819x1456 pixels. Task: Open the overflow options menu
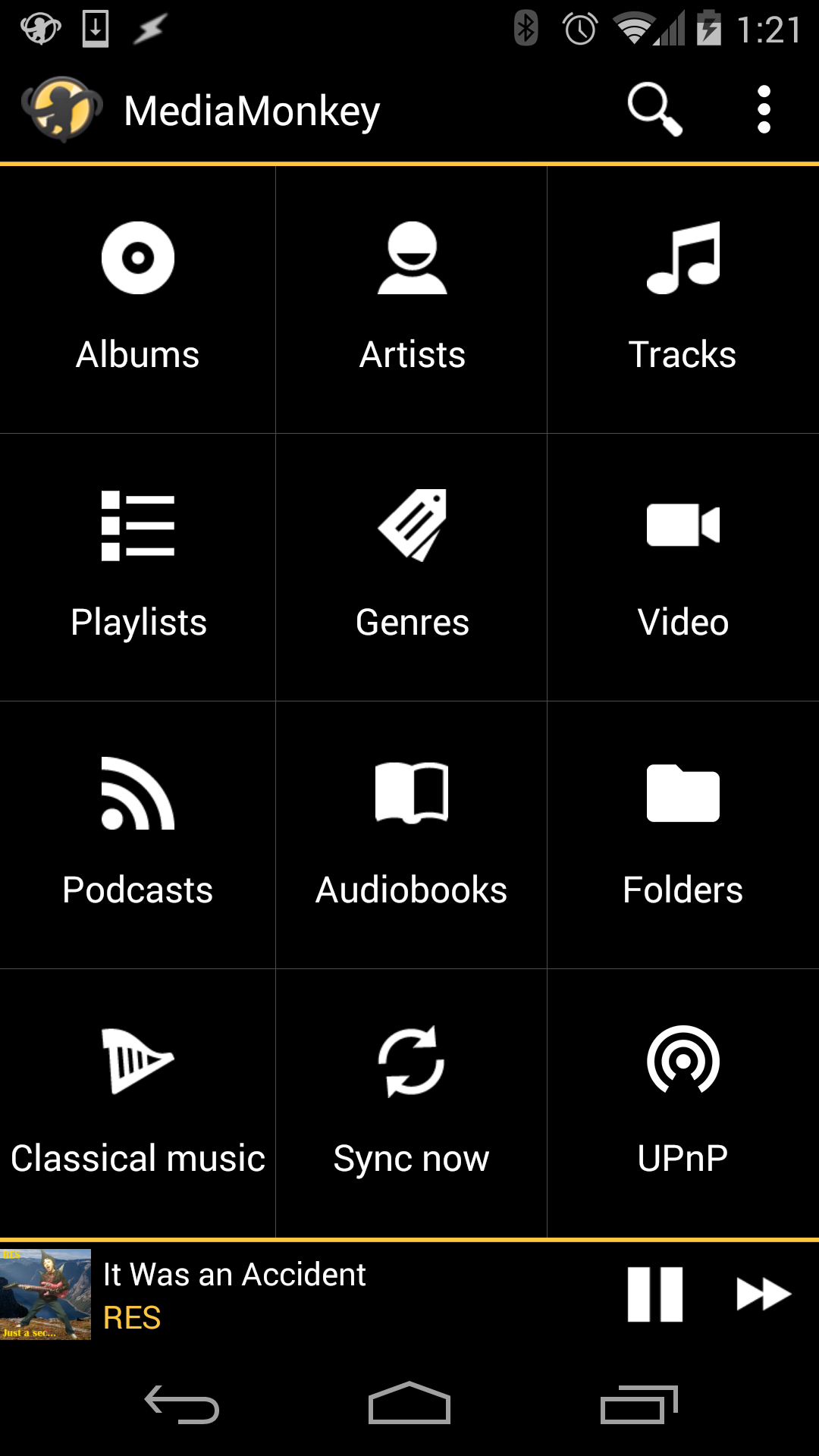763,108
